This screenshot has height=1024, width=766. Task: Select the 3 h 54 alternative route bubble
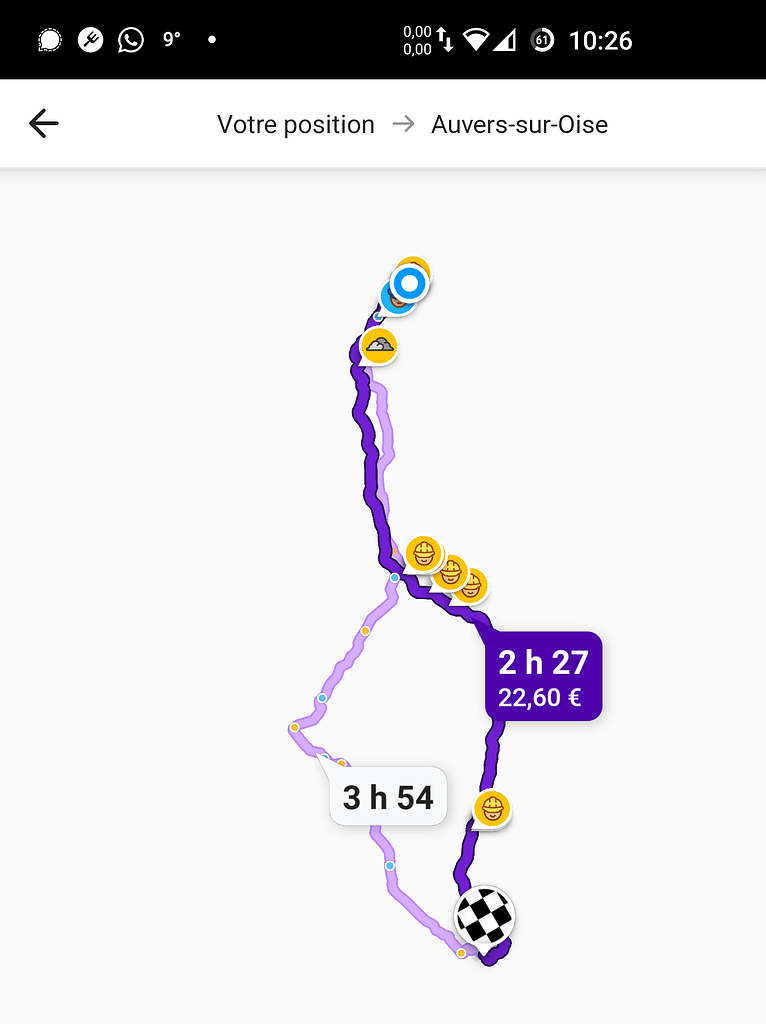[388, 796]
